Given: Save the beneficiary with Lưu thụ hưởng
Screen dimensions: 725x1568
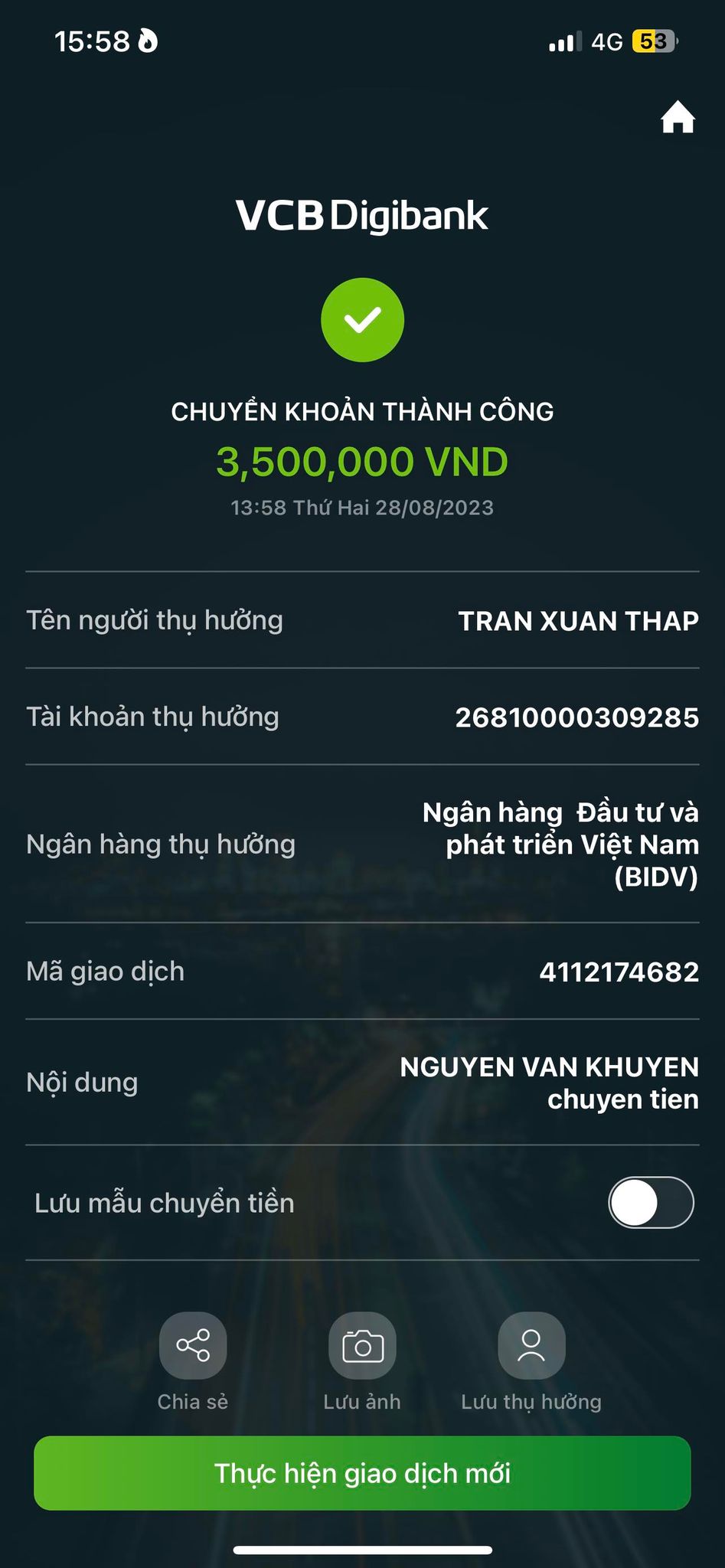Looking at the screenshot, I should (x=531, y=1345).
